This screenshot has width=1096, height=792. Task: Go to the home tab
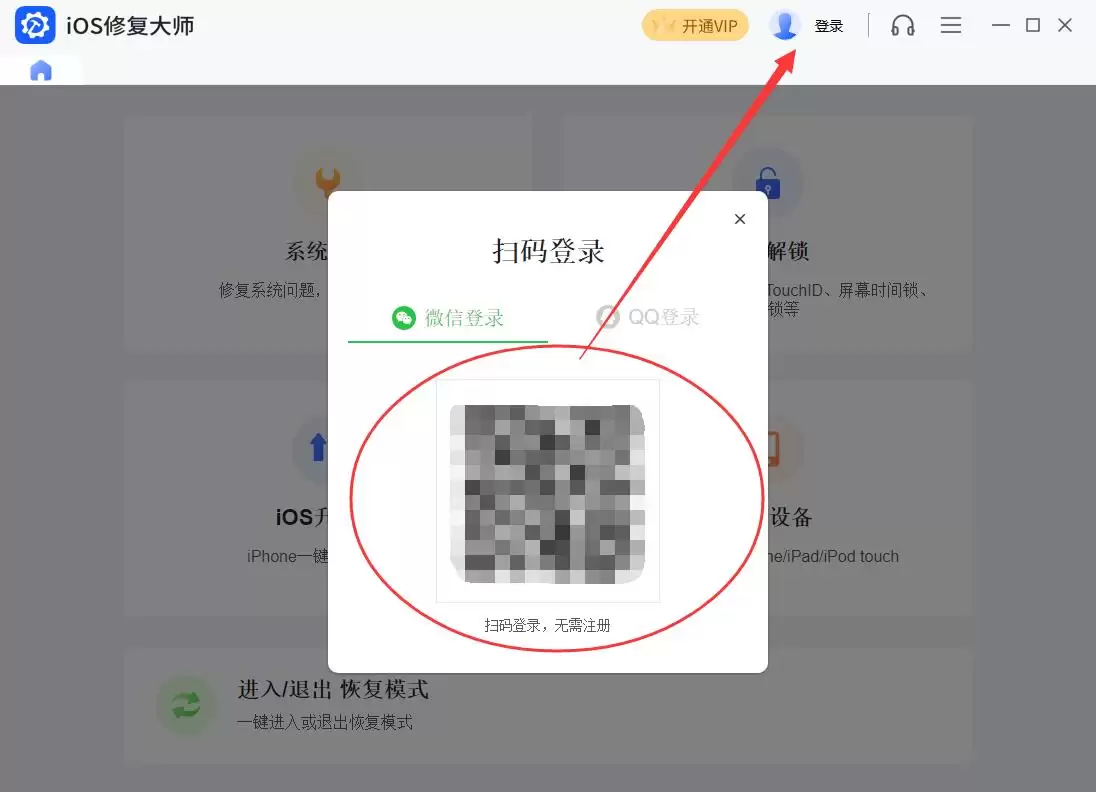click(x=41, y=70)
